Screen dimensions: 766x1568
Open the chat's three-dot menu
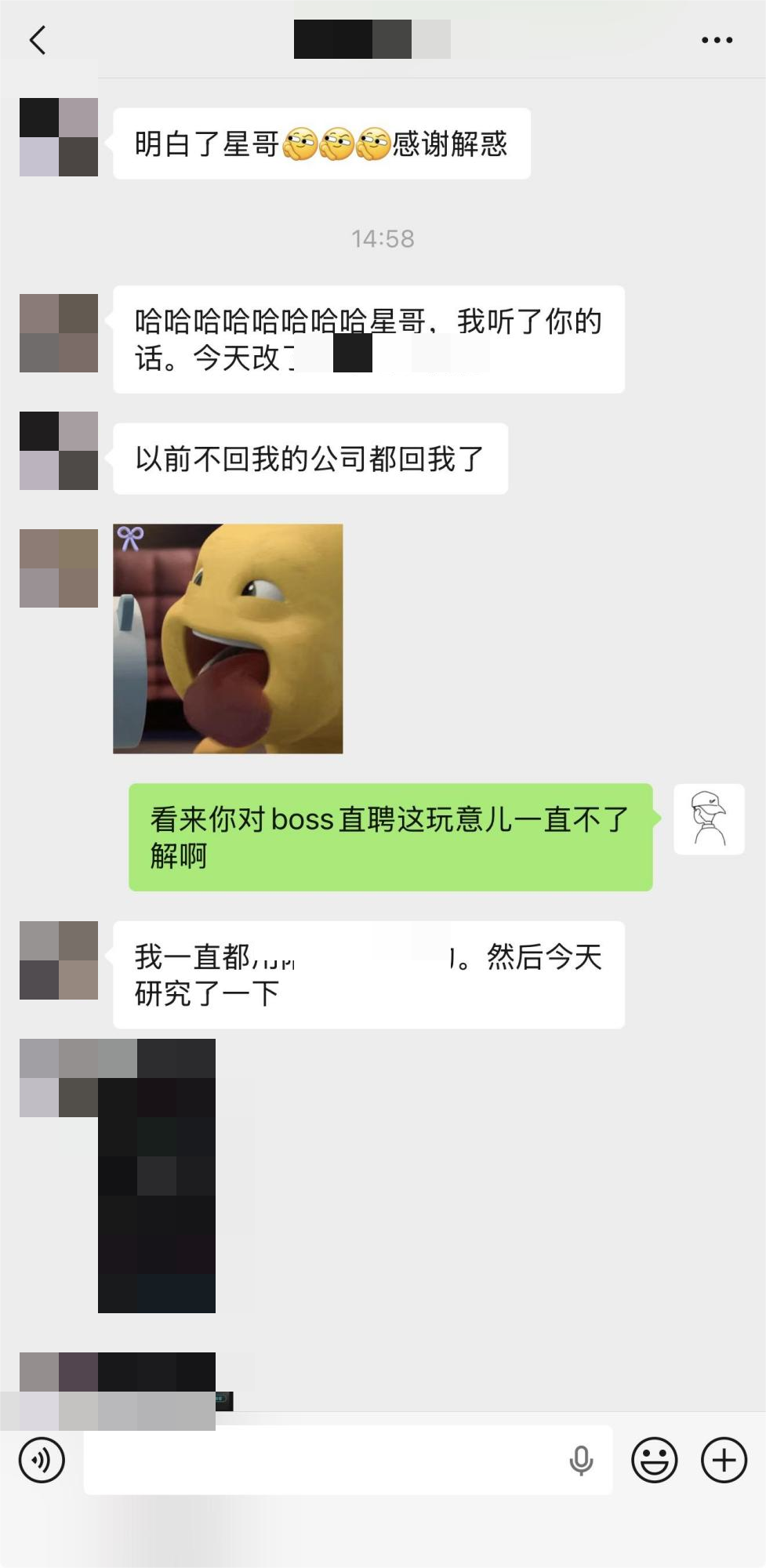click(x=717, y=39)
